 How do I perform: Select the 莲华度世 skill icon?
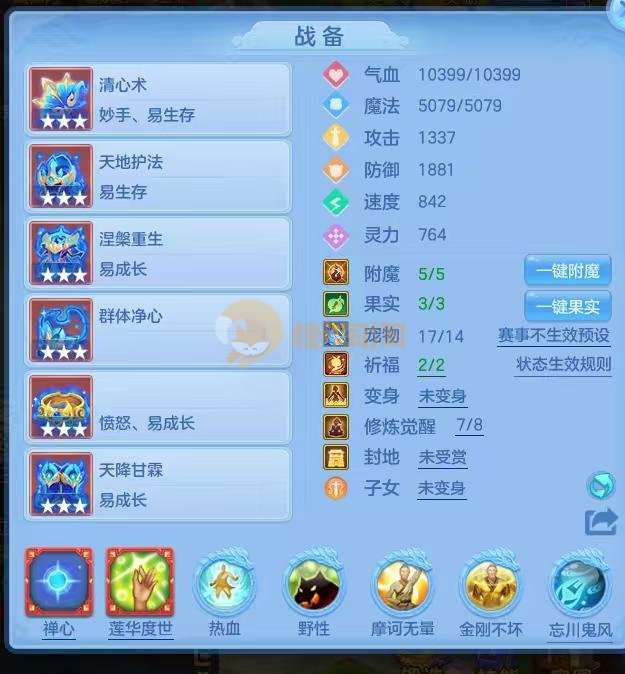(x=140, y=583)
